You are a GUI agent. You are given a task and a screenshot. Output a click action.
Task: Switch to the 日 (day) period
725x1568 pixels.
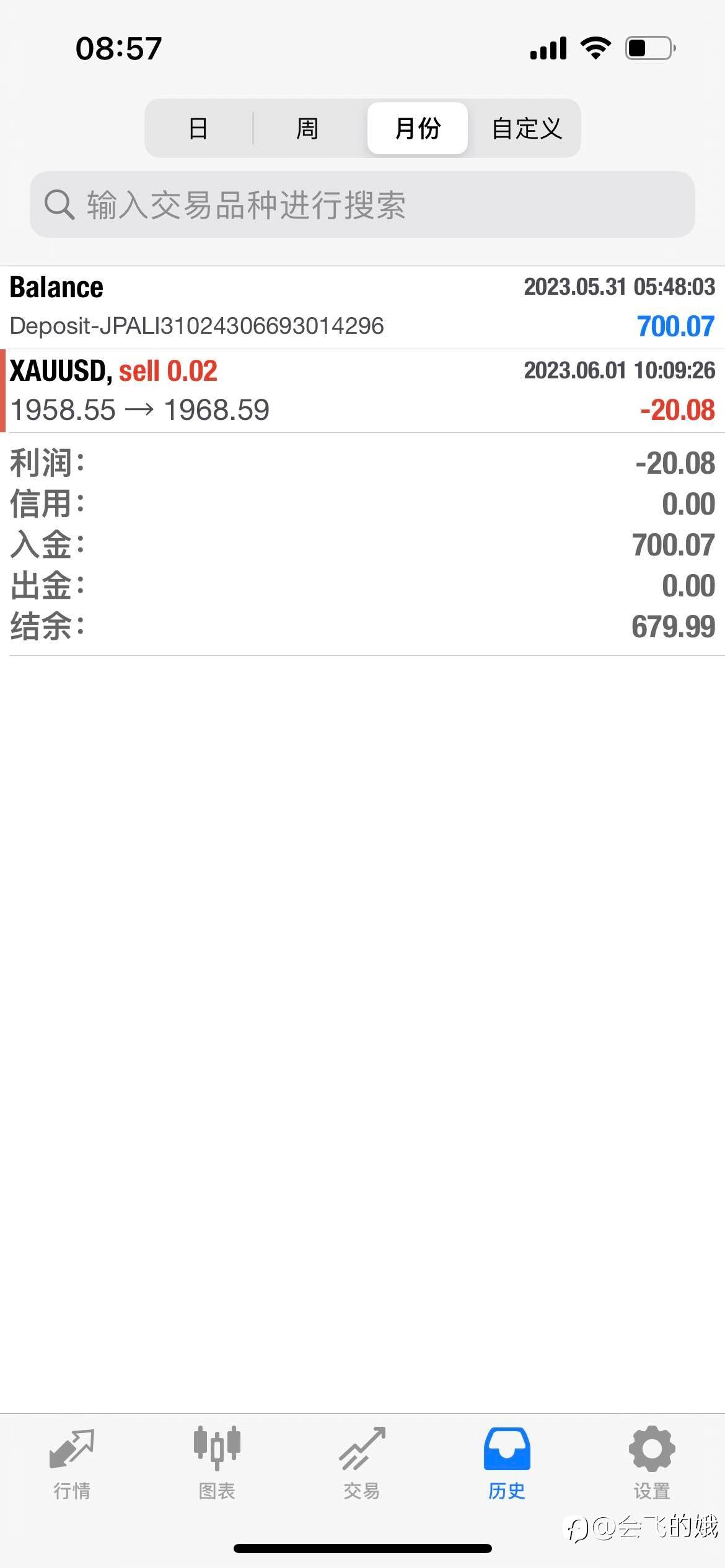point(198,128)
